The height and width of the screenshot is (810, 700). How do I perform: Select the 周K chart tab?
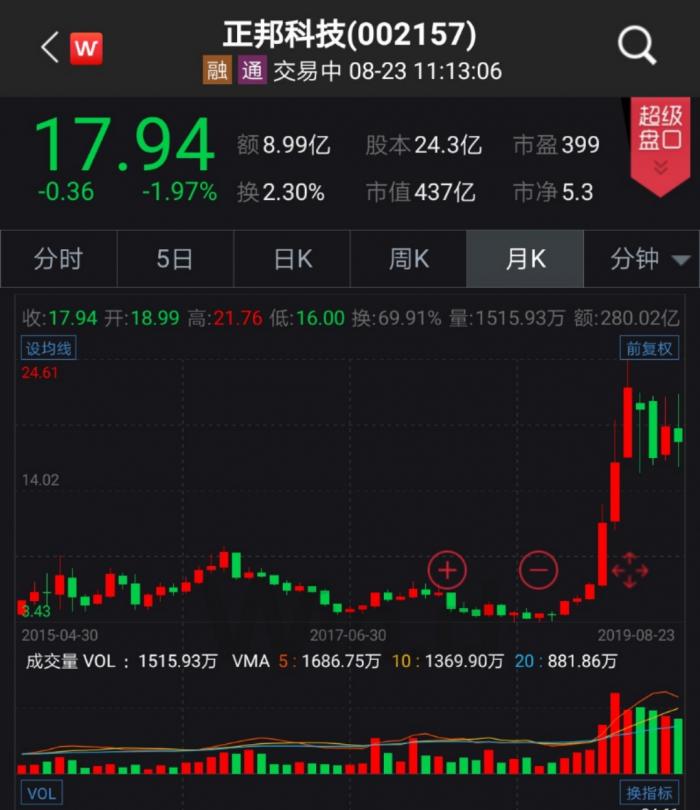(x=408, y=259)
